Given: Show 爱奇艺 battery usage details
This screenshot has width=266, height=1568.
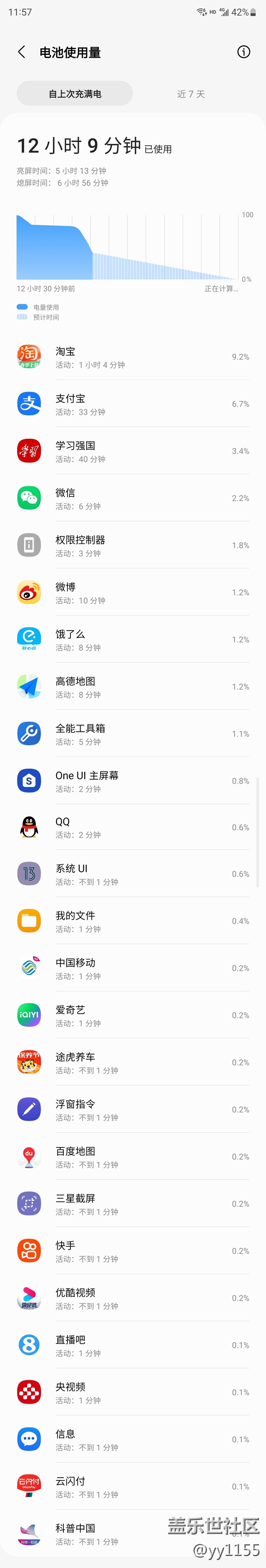Looking at the screenshot, I should coord(133,1015).
